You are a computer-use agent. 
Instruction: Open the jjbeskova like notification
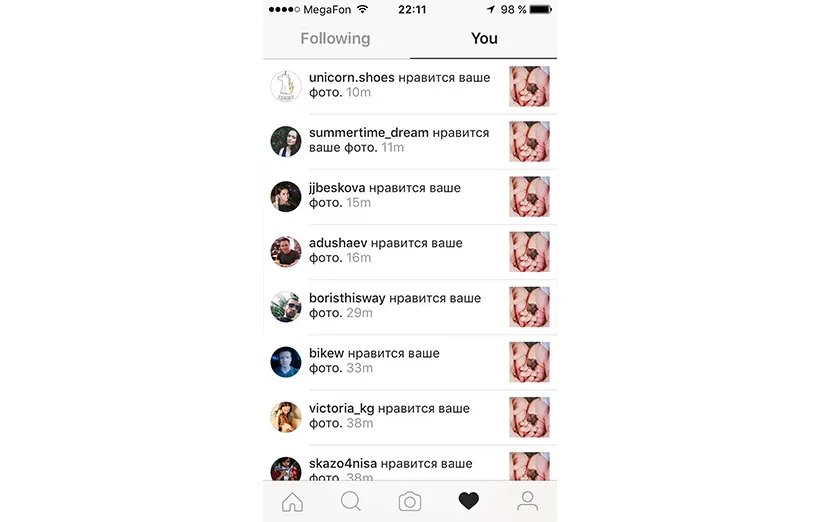[x=385, y=195]
